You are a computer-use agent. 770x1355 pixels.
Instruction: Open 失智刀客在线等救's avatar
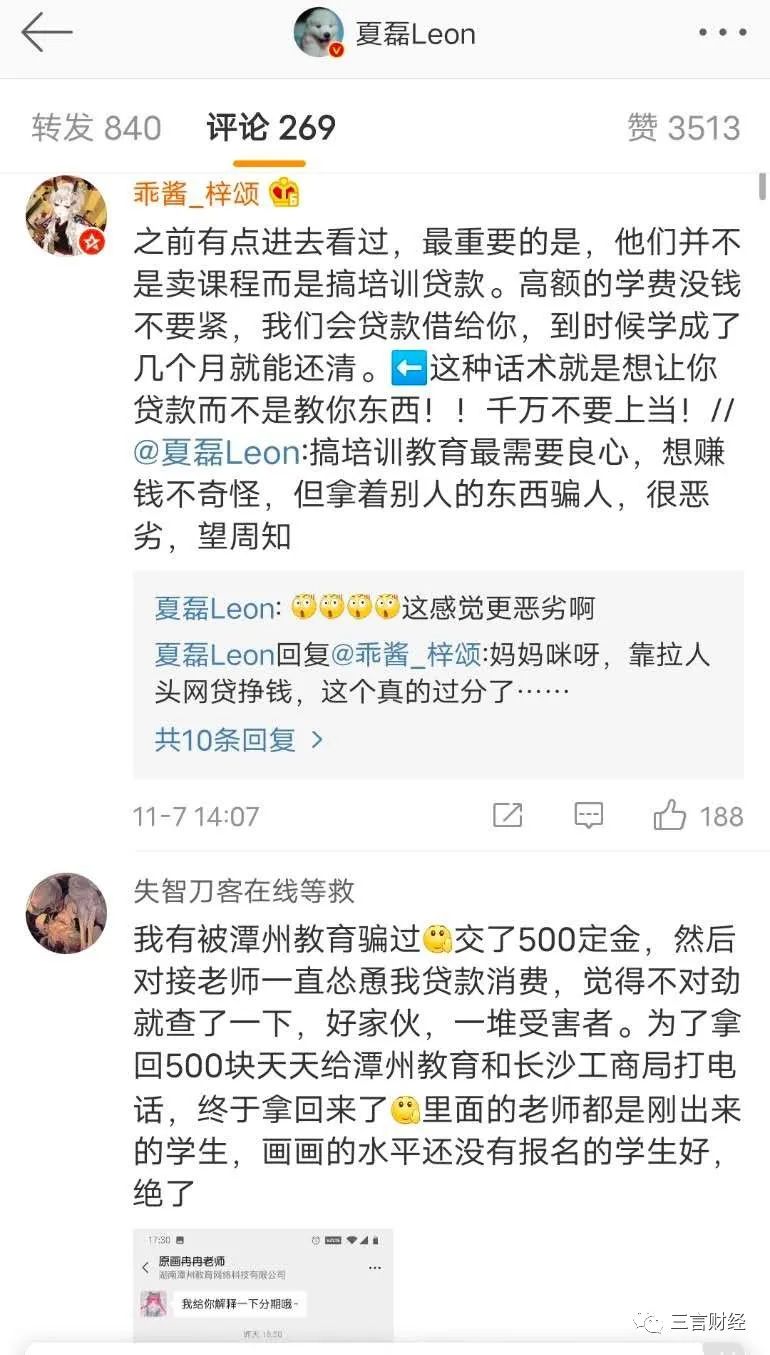pyautogui.click(x=66, y=913)
